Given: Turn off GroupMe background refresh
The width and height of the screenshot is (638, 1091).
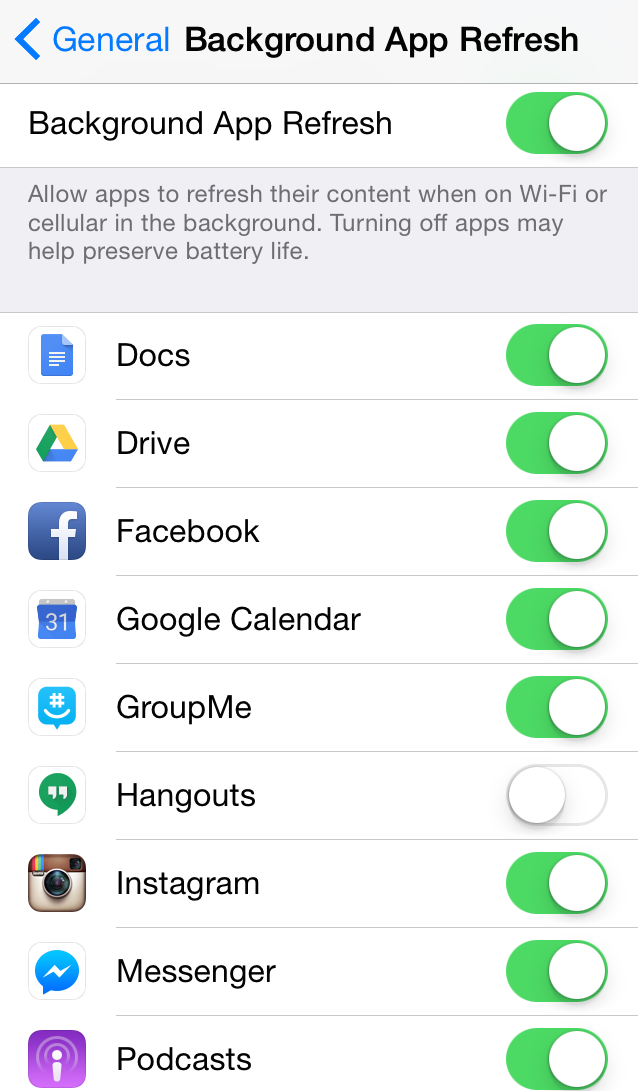Looking at the screenshot, I should coord(557,707).
